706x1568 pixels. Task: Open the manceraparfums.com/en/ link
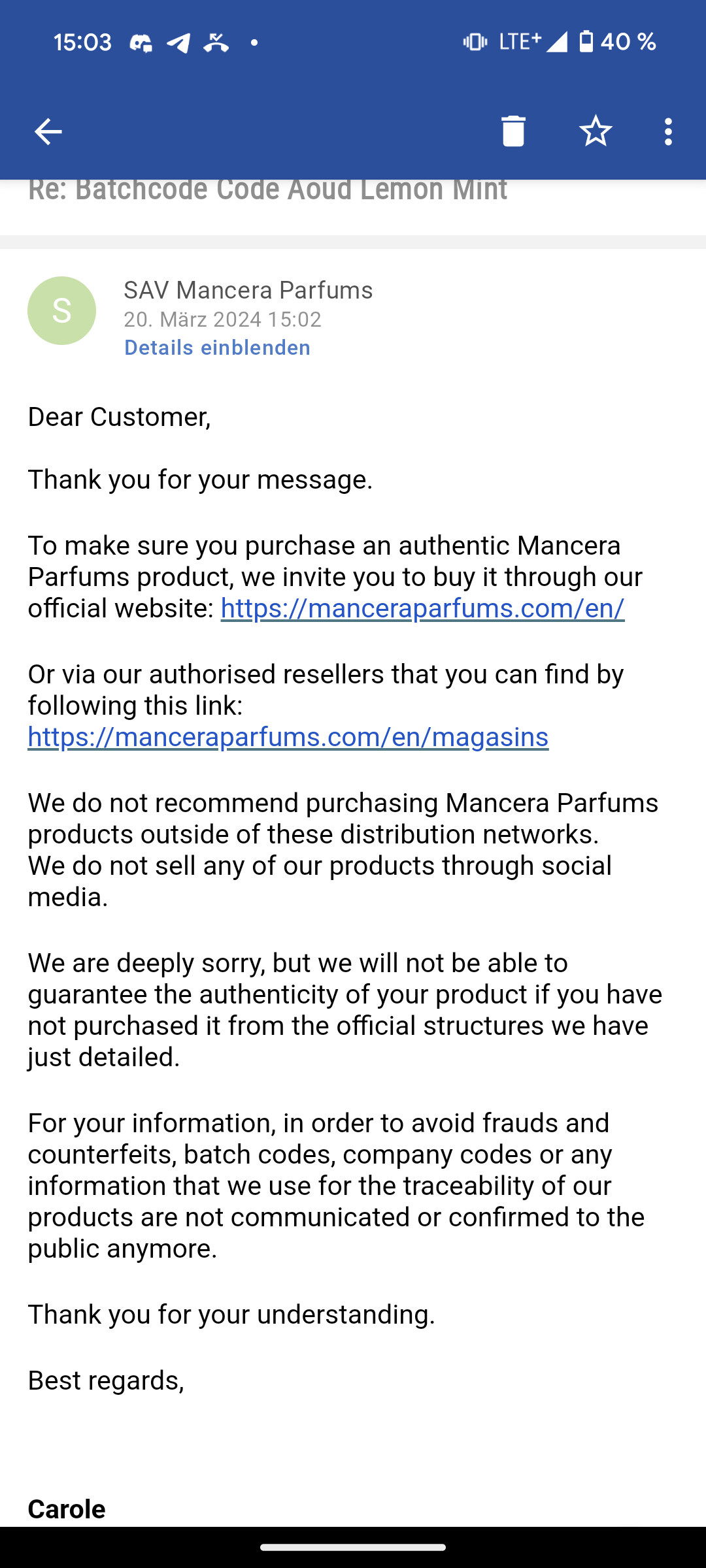[422, 608]
